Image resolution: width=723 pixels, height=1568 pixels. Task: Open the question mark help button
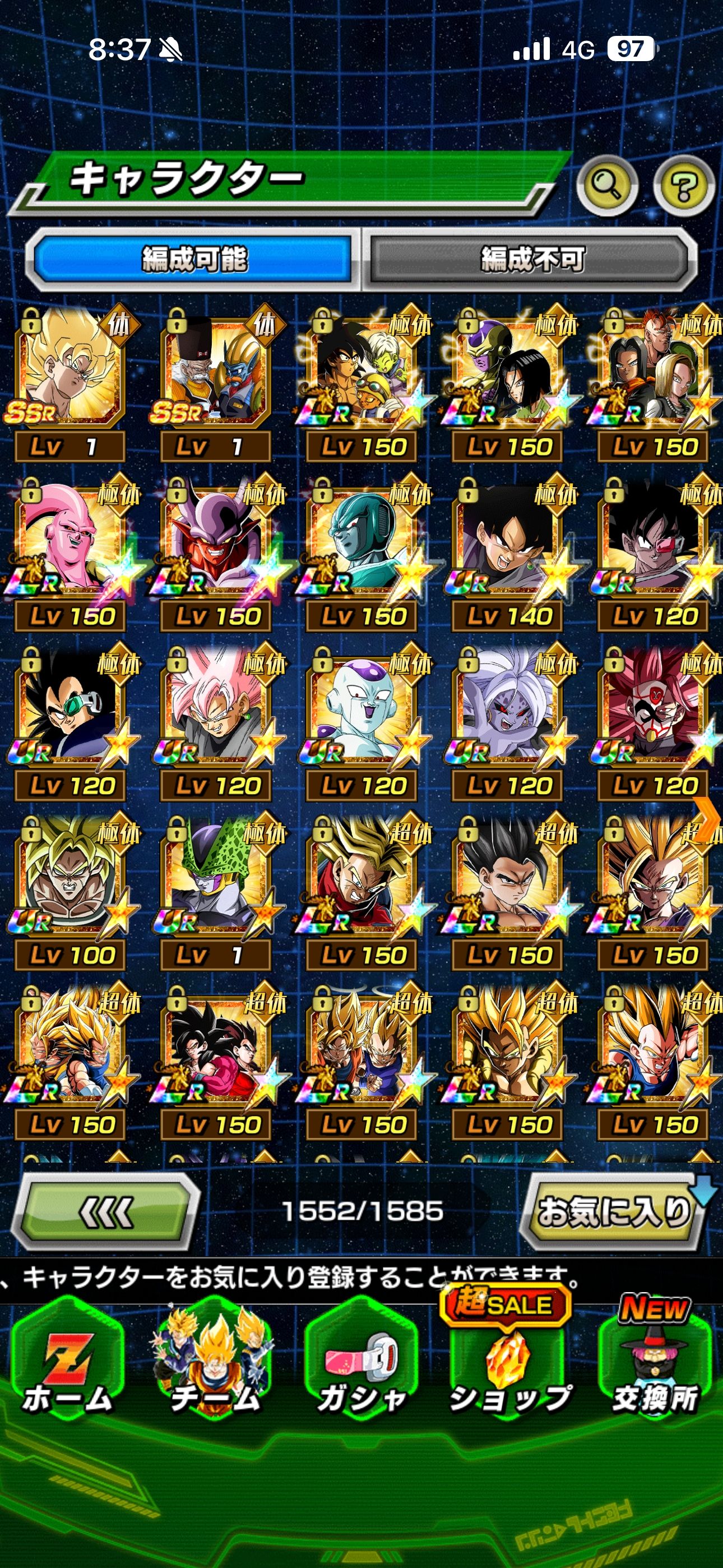pos(683,185)
